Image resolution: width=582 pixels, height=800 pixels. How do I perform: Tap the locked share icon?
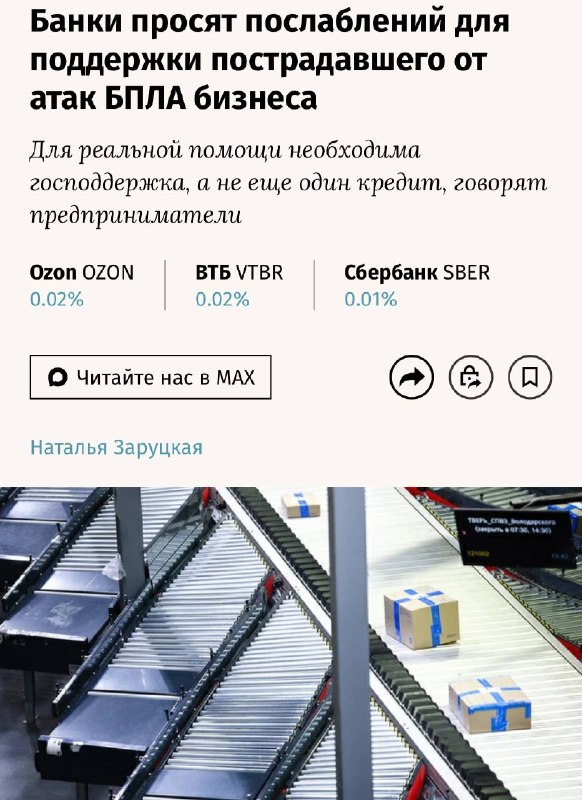coord(471,378)
